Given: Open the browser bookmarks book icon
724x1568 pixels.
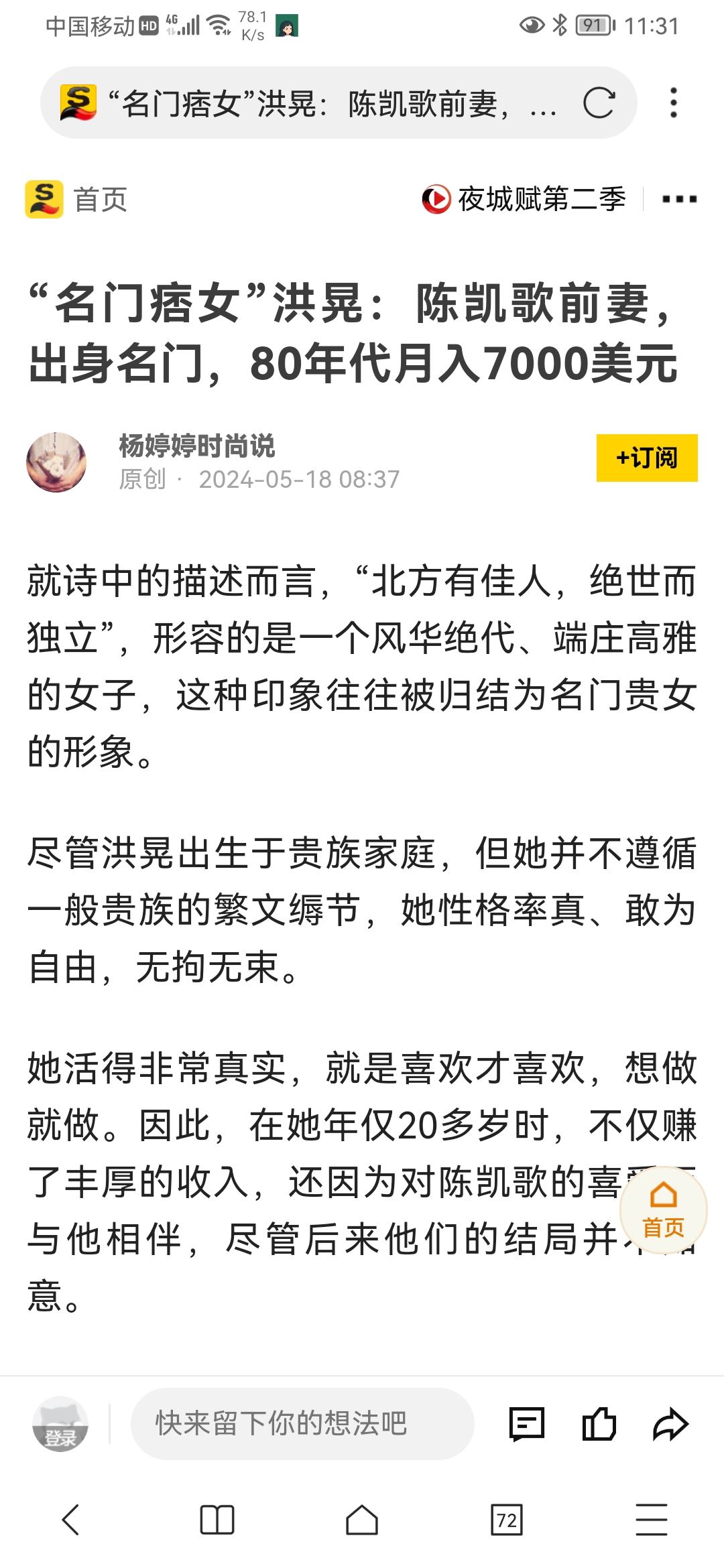Looking at the screenshot, I should click(x=217, y=1520).
